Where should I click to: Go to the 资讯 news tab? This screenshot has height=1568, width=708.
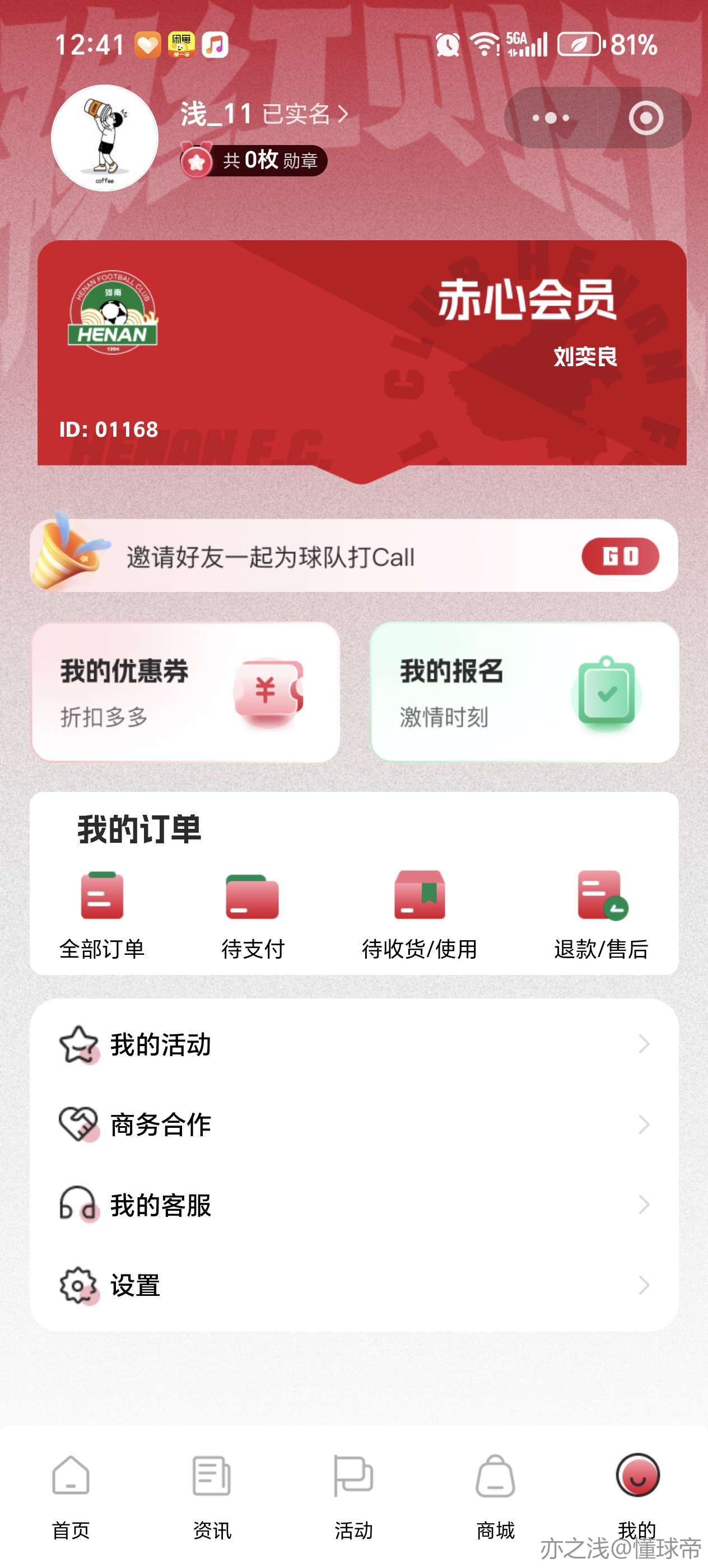coord(212,1492)
